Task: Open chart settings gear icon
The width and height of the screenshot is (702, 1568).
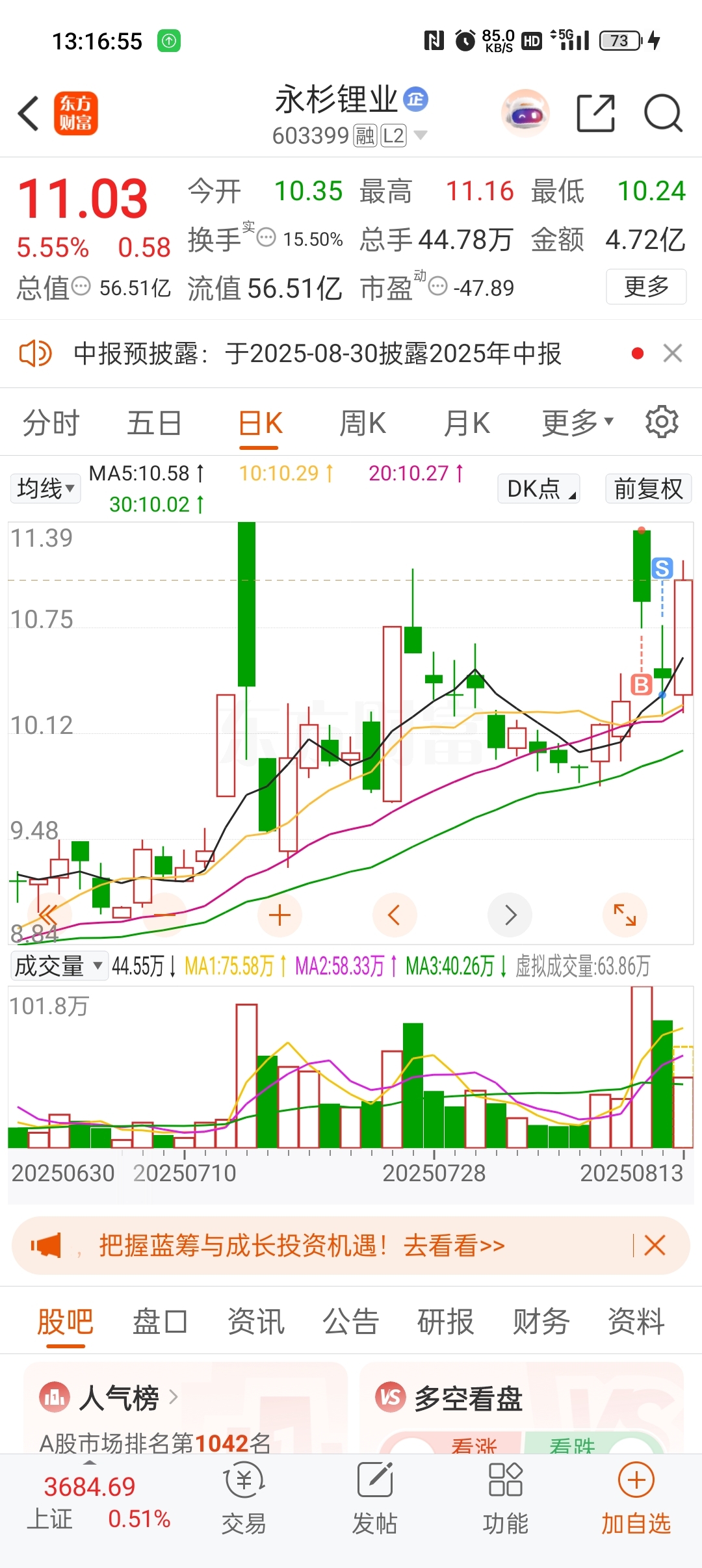Action: [662, 422]
